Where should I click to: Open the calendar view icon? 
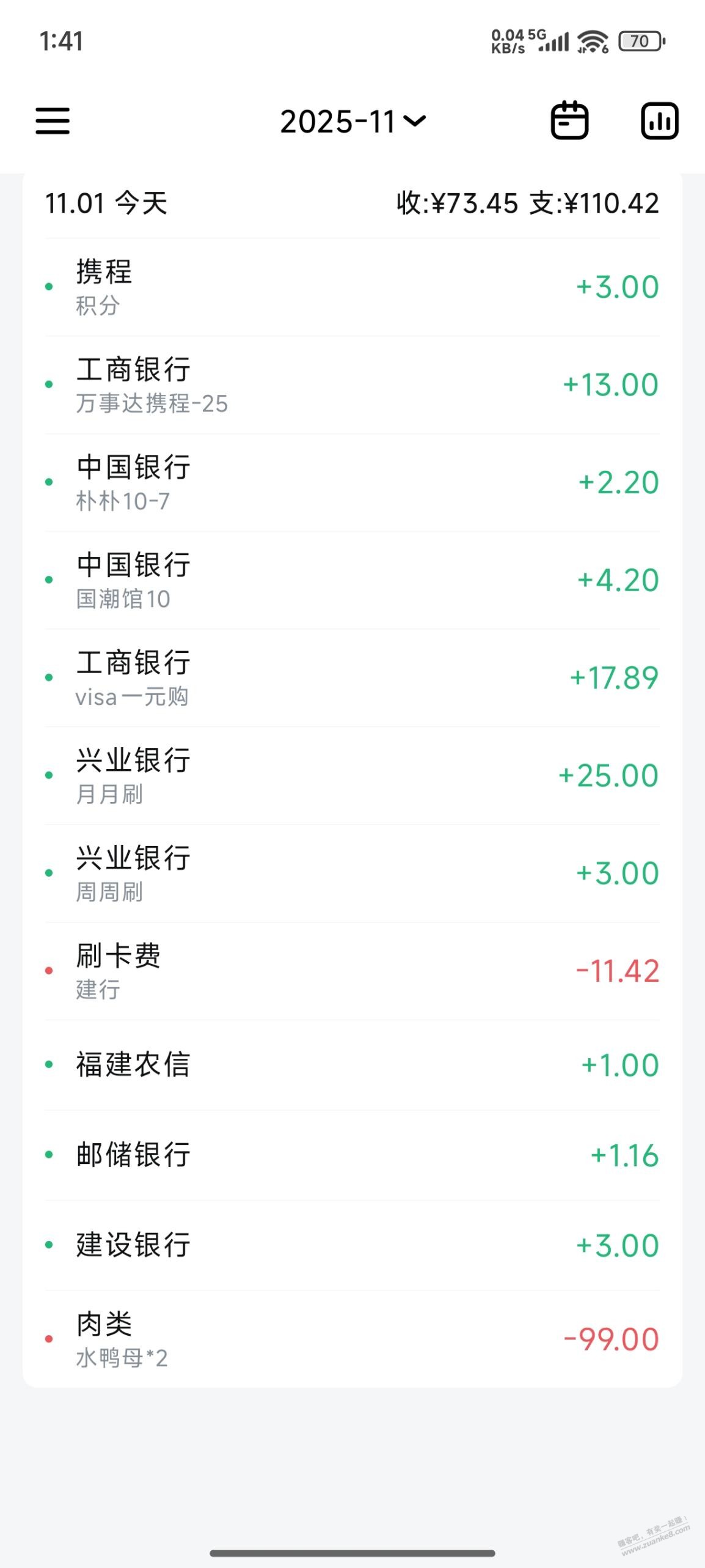(x=569, y=120)
